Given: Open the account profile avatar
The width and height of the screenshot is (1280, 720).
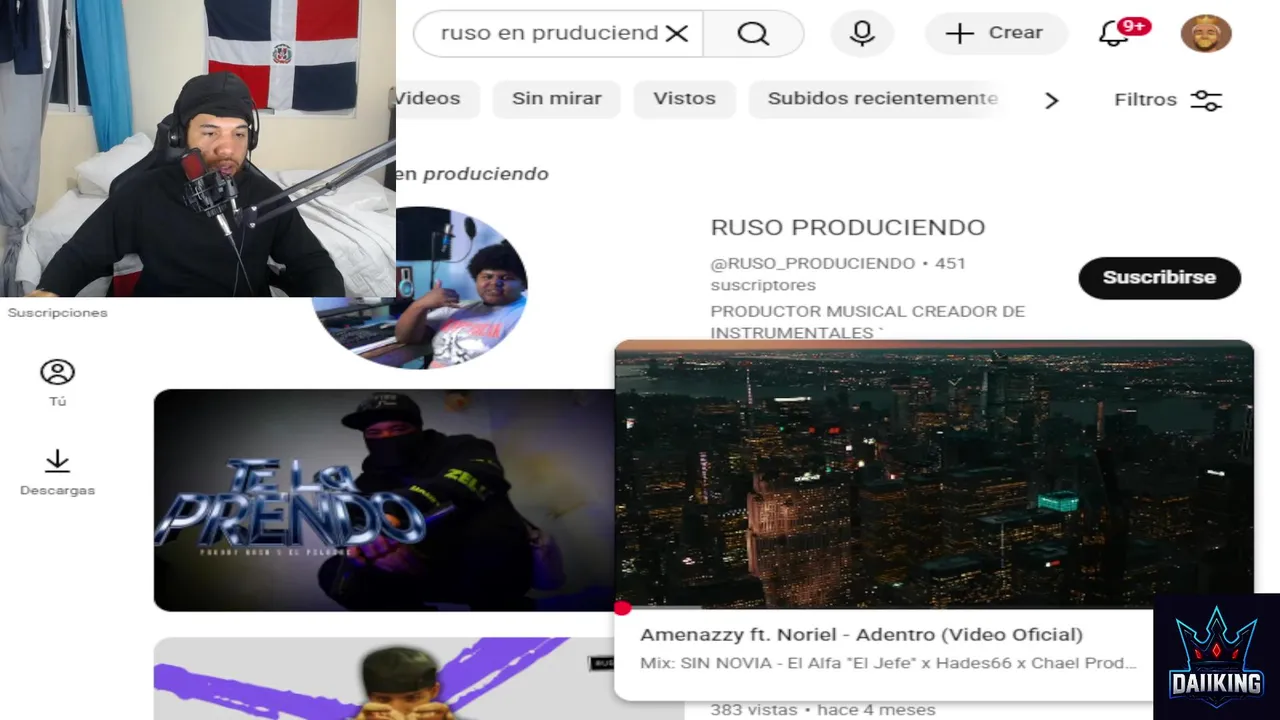Looking at the screenshot, I should coord(1205,33).
